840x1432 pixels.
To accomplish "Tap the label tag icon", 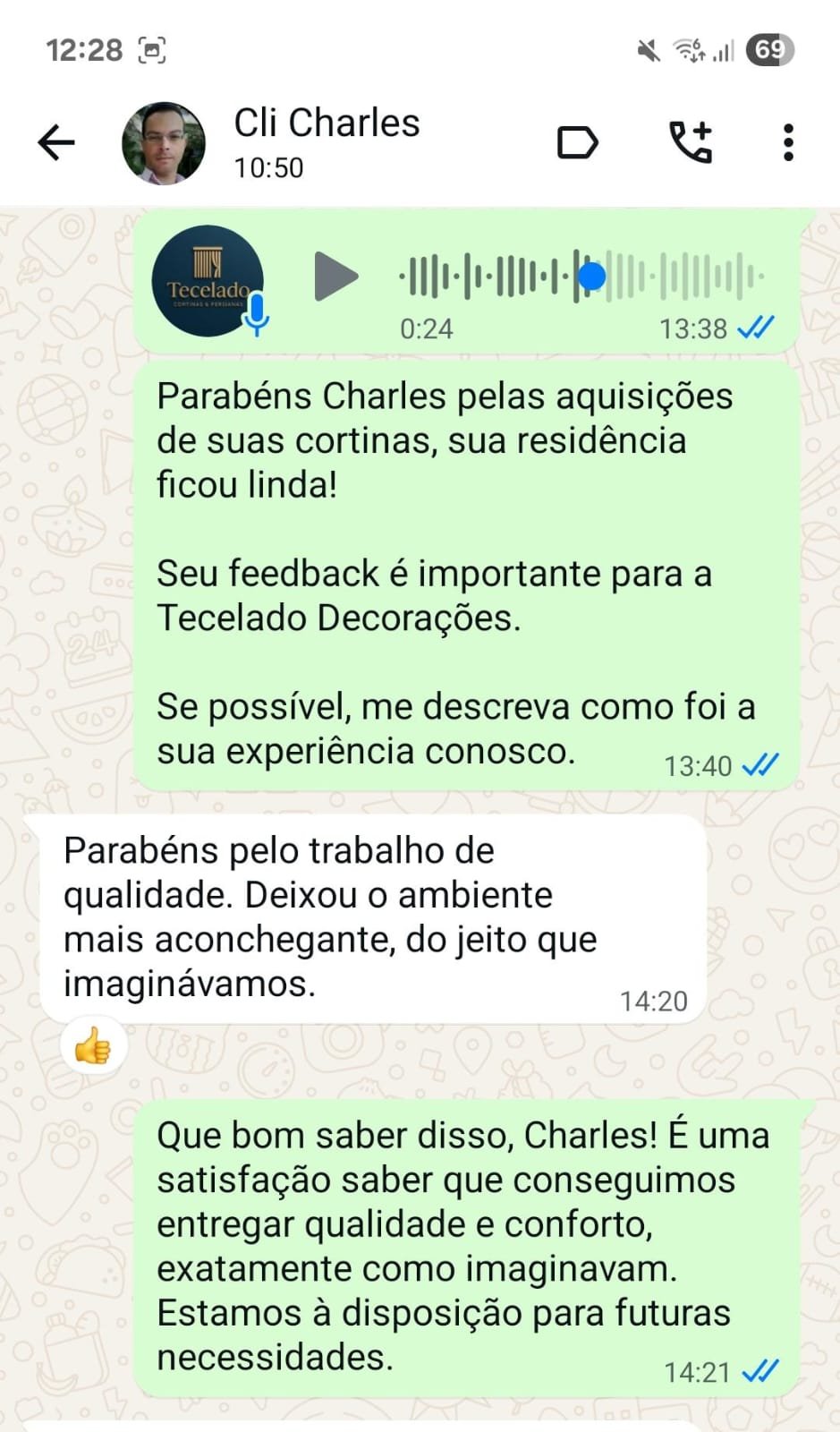I will (577, 142).
